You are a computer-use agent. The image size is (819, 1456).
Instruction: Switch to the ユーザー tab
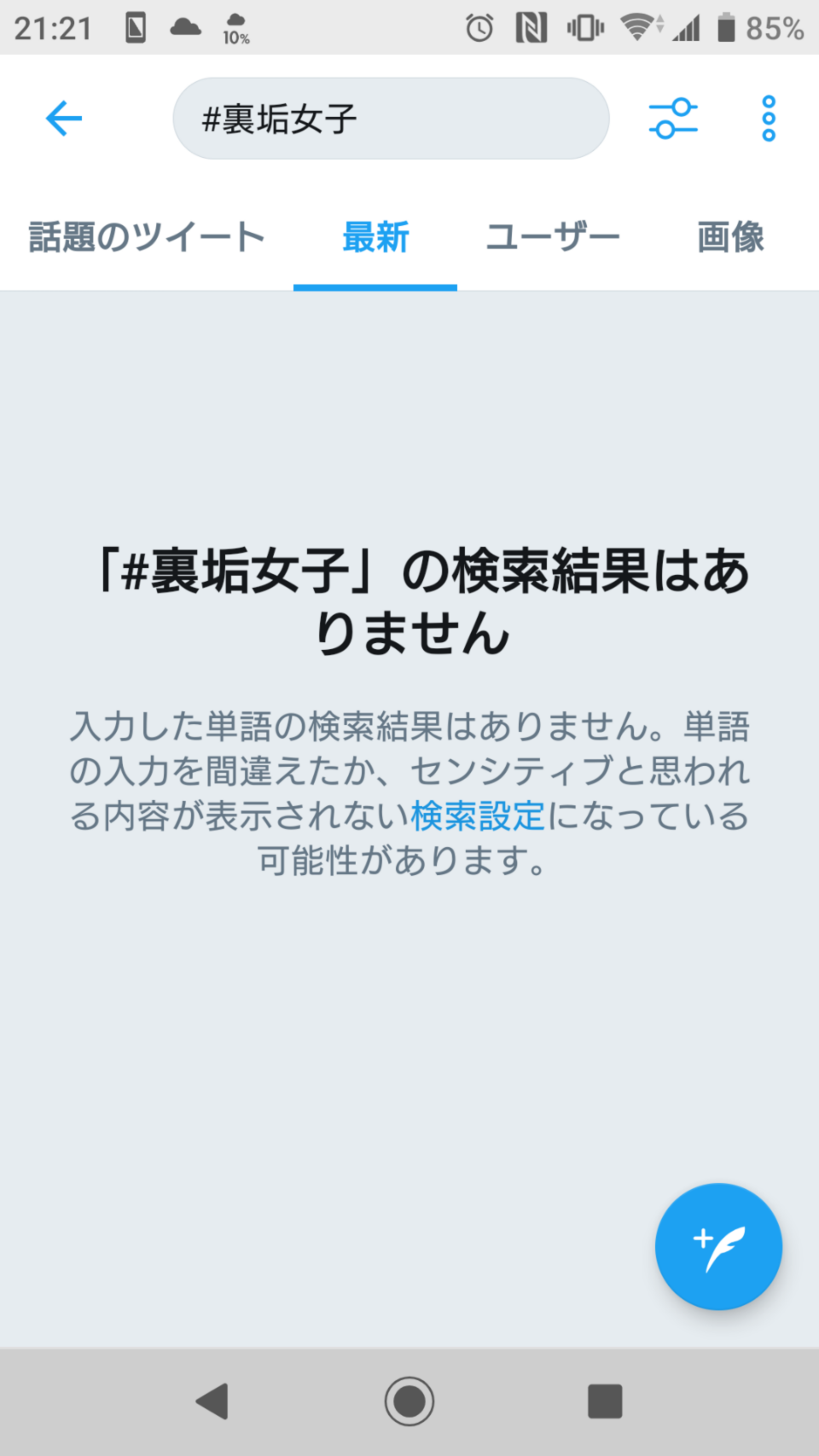coord(553,237)
